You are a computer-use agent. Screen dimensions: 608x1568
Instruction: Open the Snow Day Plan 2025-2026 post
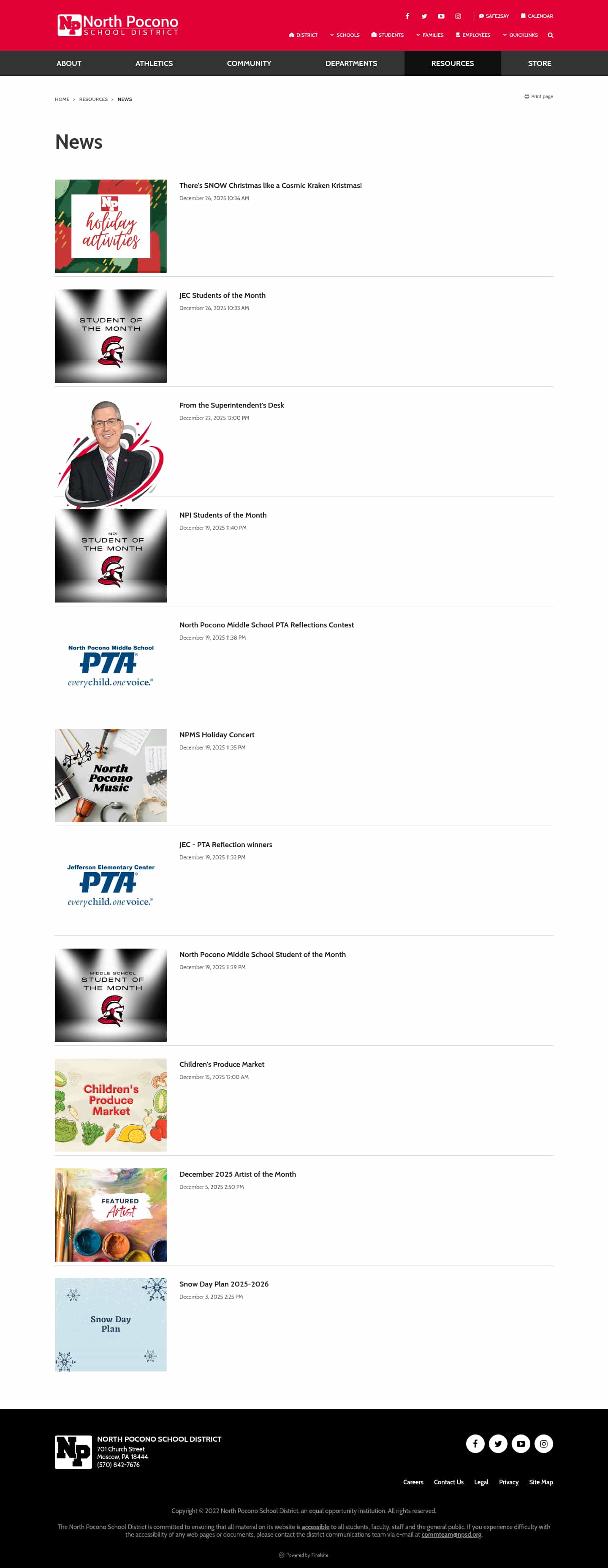223,1284
